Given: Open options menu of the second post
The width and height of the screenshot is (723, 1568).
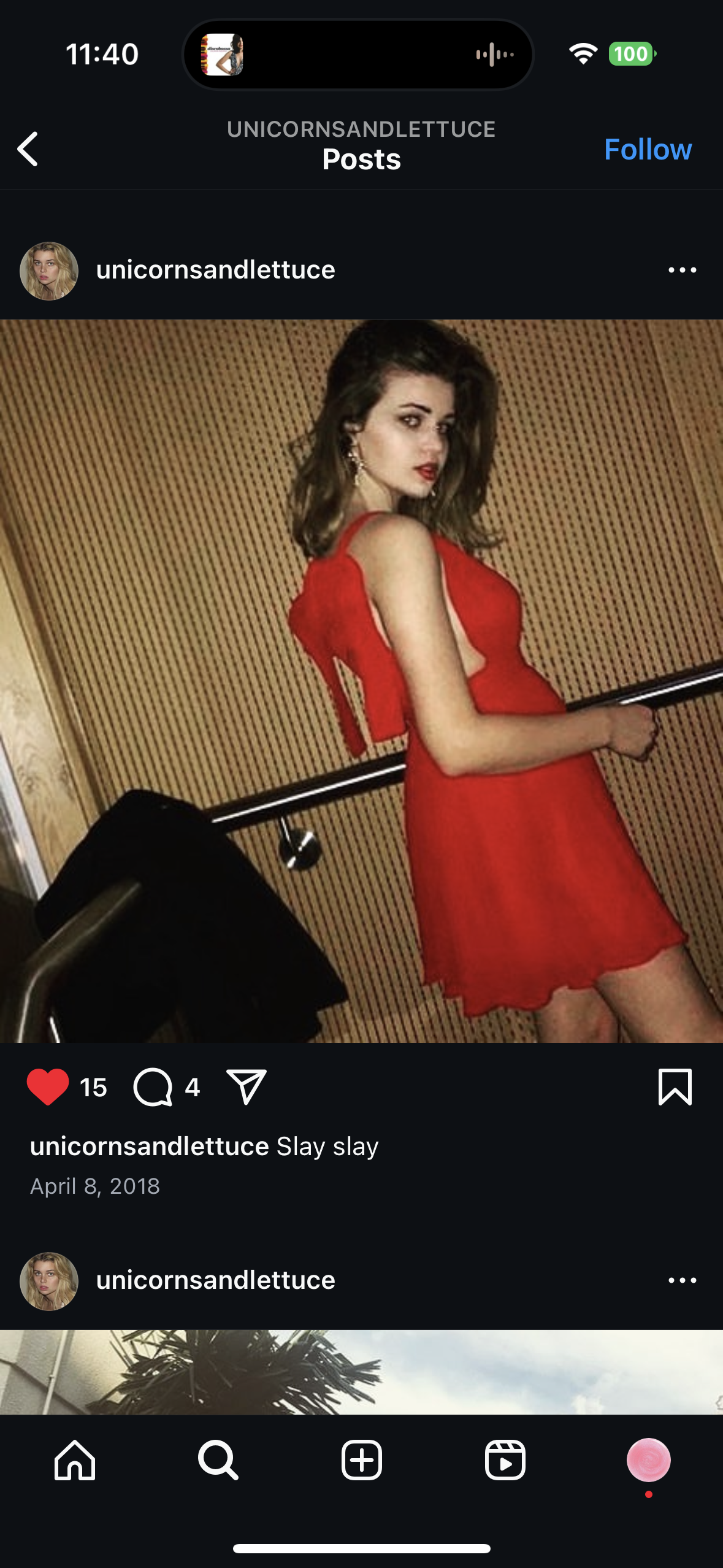Looking at the screenshot, I should tap(682, 1280).
